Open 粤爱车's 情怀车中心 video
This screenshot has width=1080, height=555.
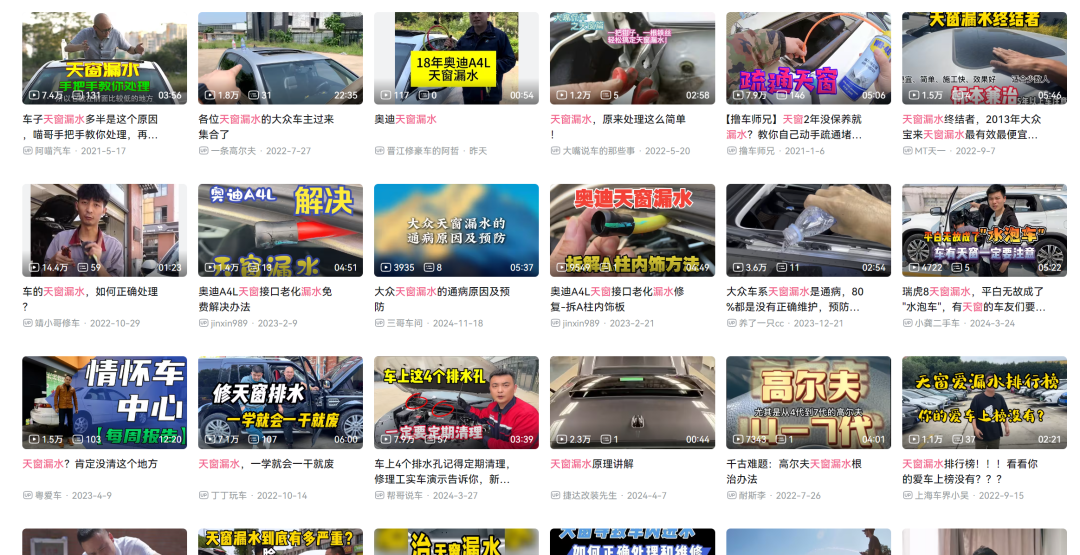pyautogui.click(x=104, y=402)
